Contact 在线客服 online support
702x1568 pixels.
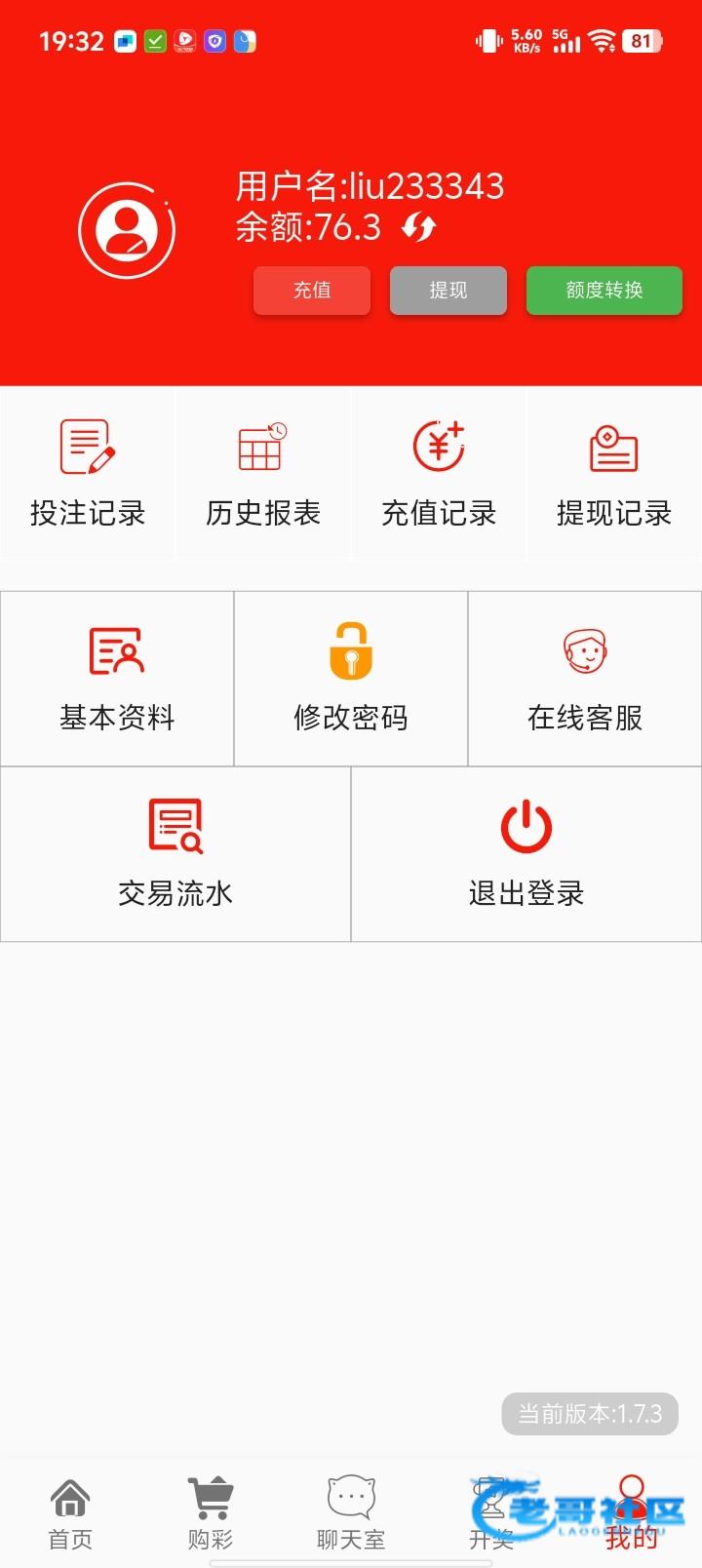585,679
